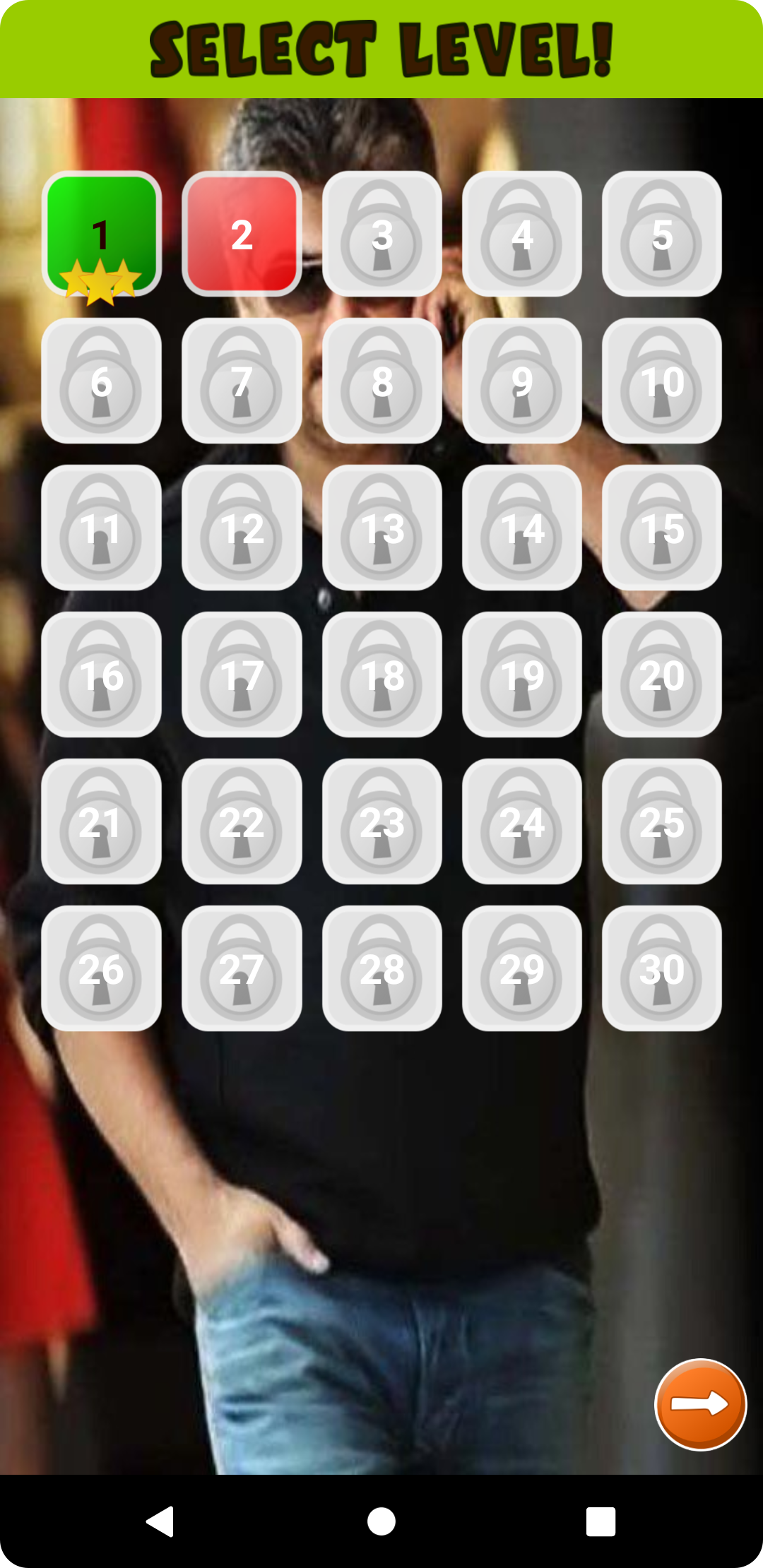Image resolution: width=763 pixels, height=1568 pixels.
Task: Tap the level 23 tile
Action: [x=381, y=821]
